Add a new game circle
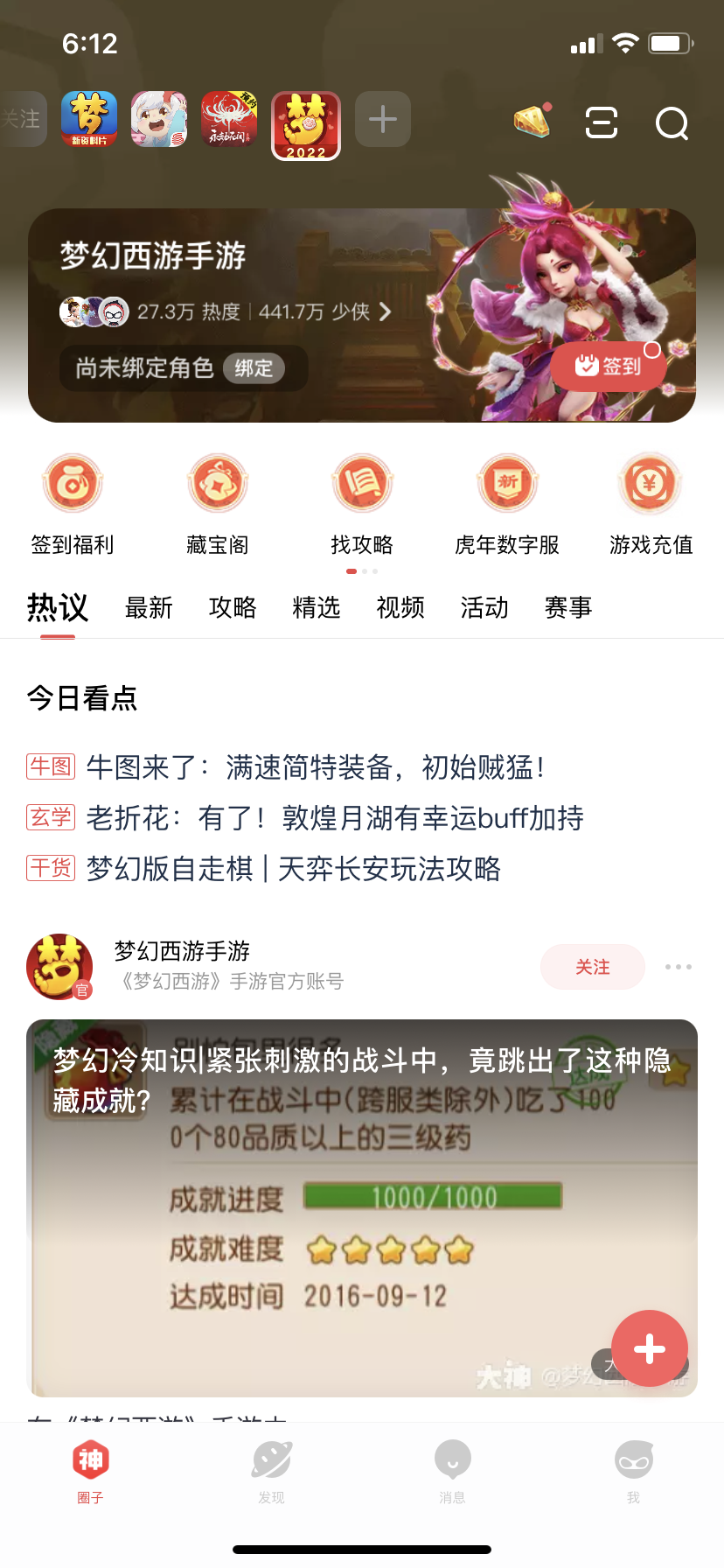This screenshot has width=724, height=1568. tap(383, 119)
